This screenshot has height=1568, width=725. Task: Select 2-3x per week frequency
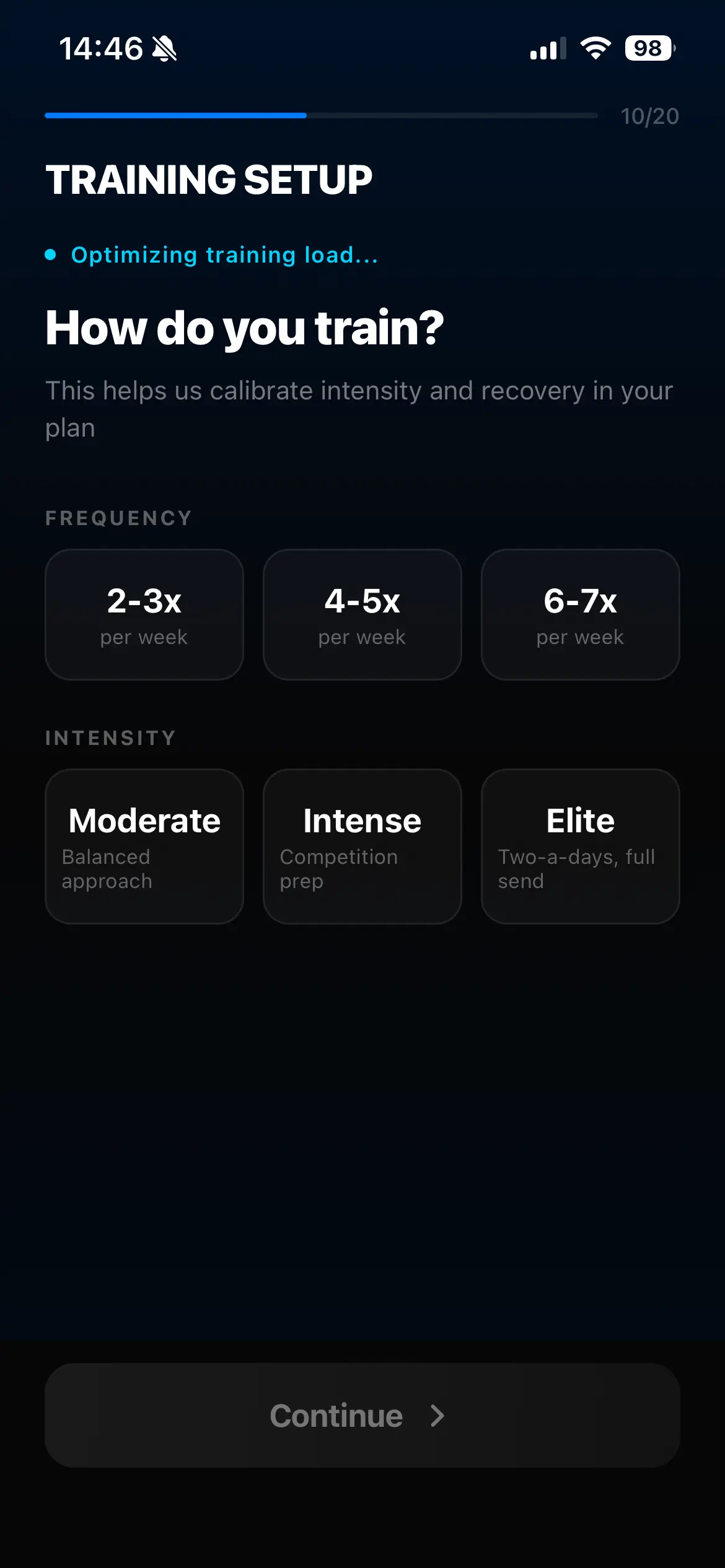[x=144, y=614]
